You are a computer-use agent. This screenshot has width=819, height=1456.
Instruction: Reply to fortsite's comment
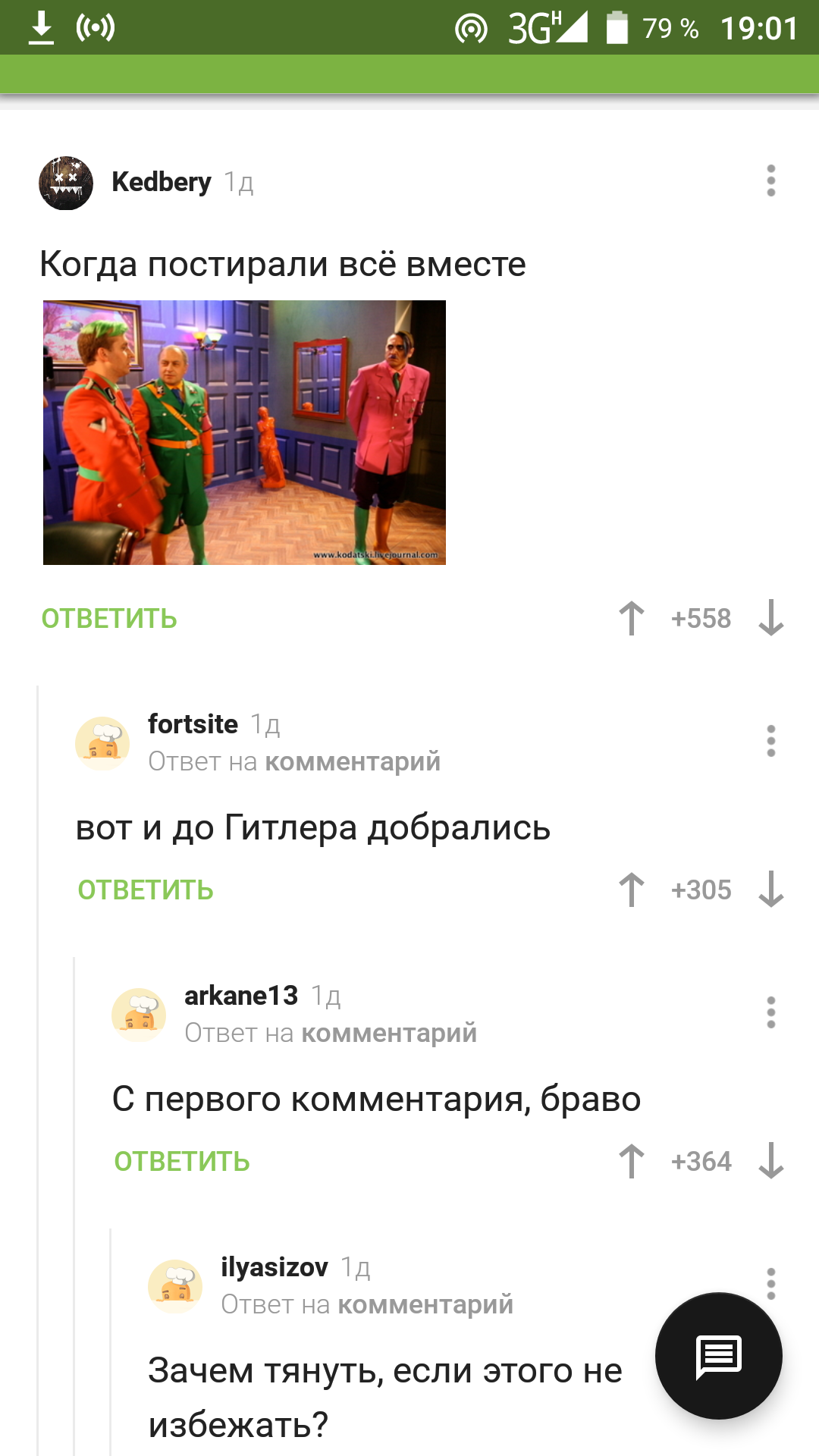(146, 890)
